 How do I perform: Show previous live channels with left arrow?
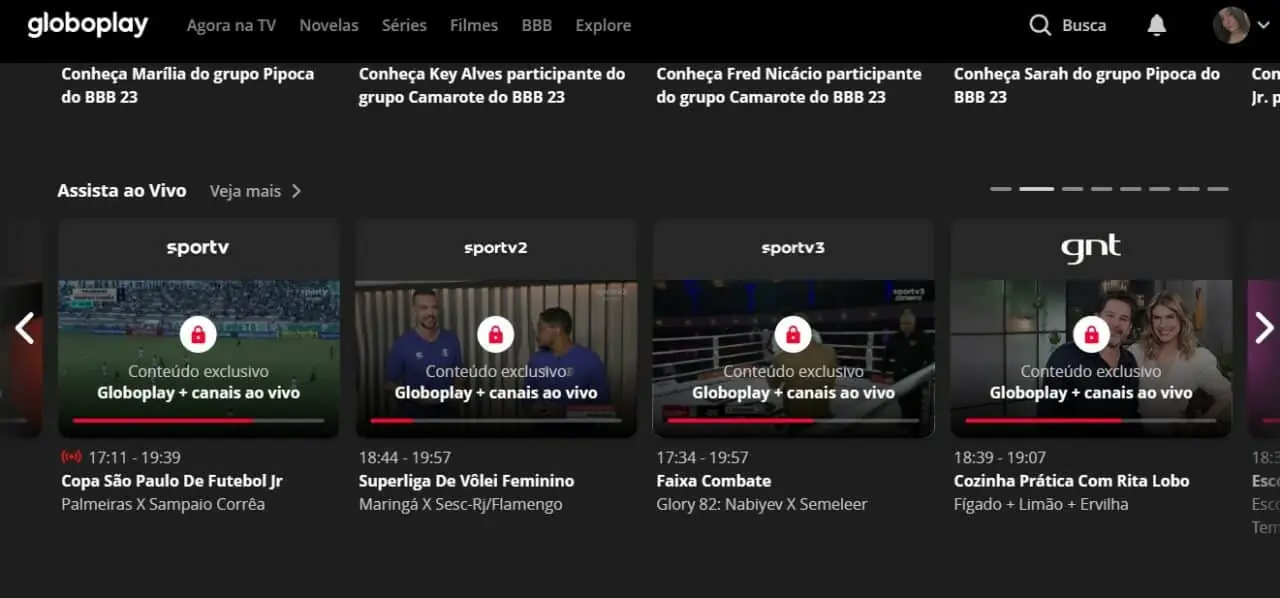click(x=25, y=328)
